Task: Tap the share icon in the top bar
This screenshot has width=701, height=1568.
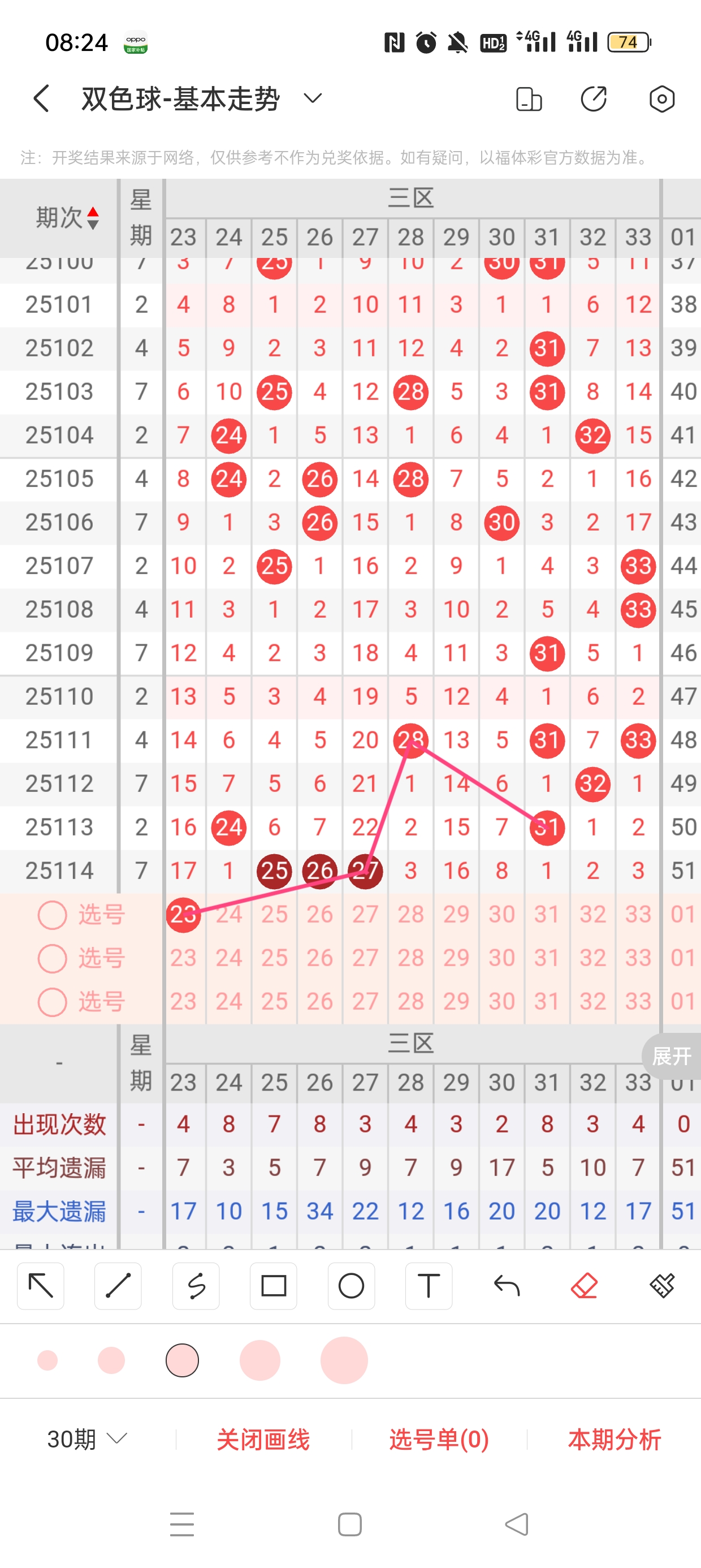Action: pos(593,98)
